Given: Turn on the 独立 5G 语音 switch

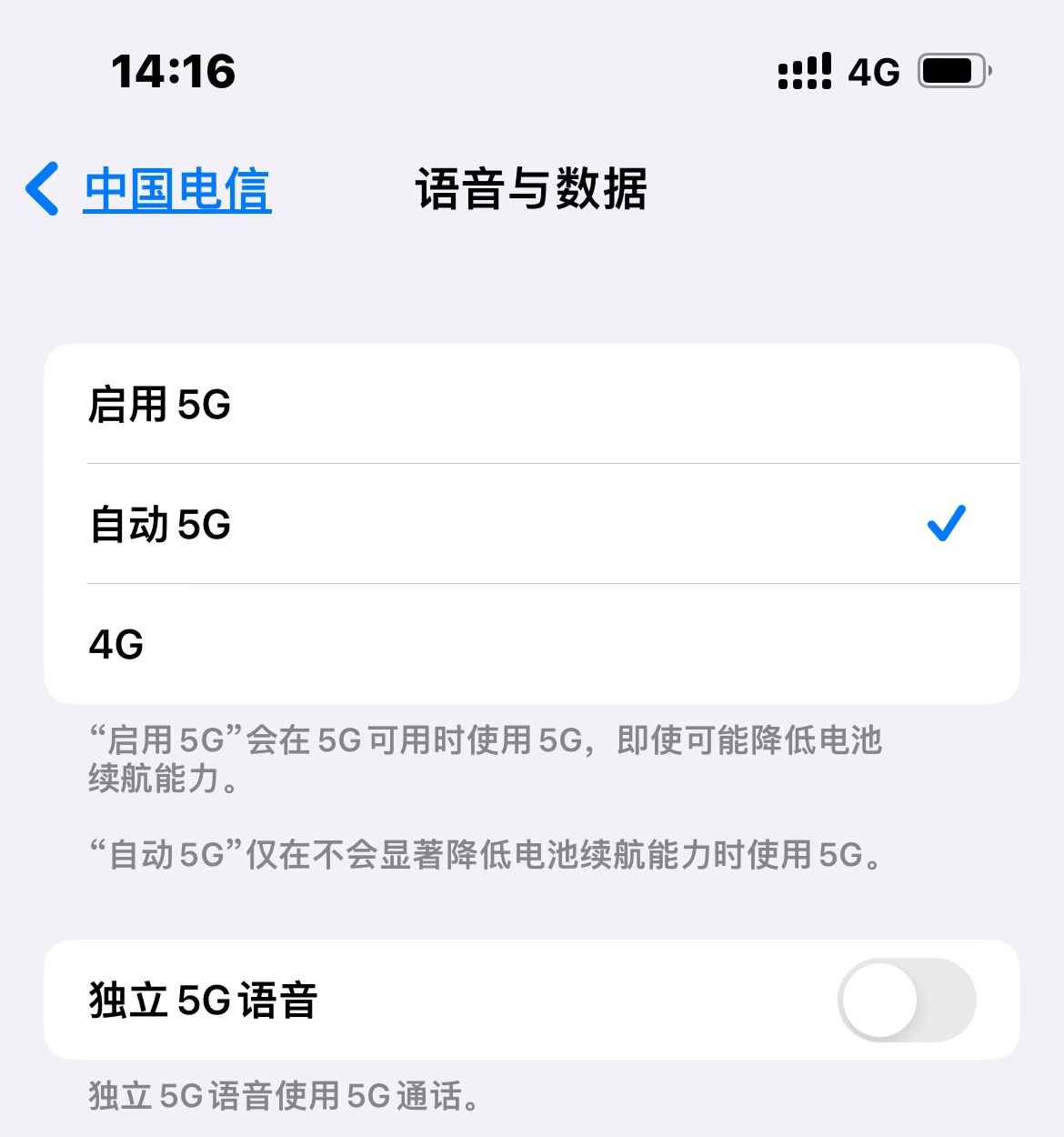Looking at the screenshot, I should pos(906,1000).
